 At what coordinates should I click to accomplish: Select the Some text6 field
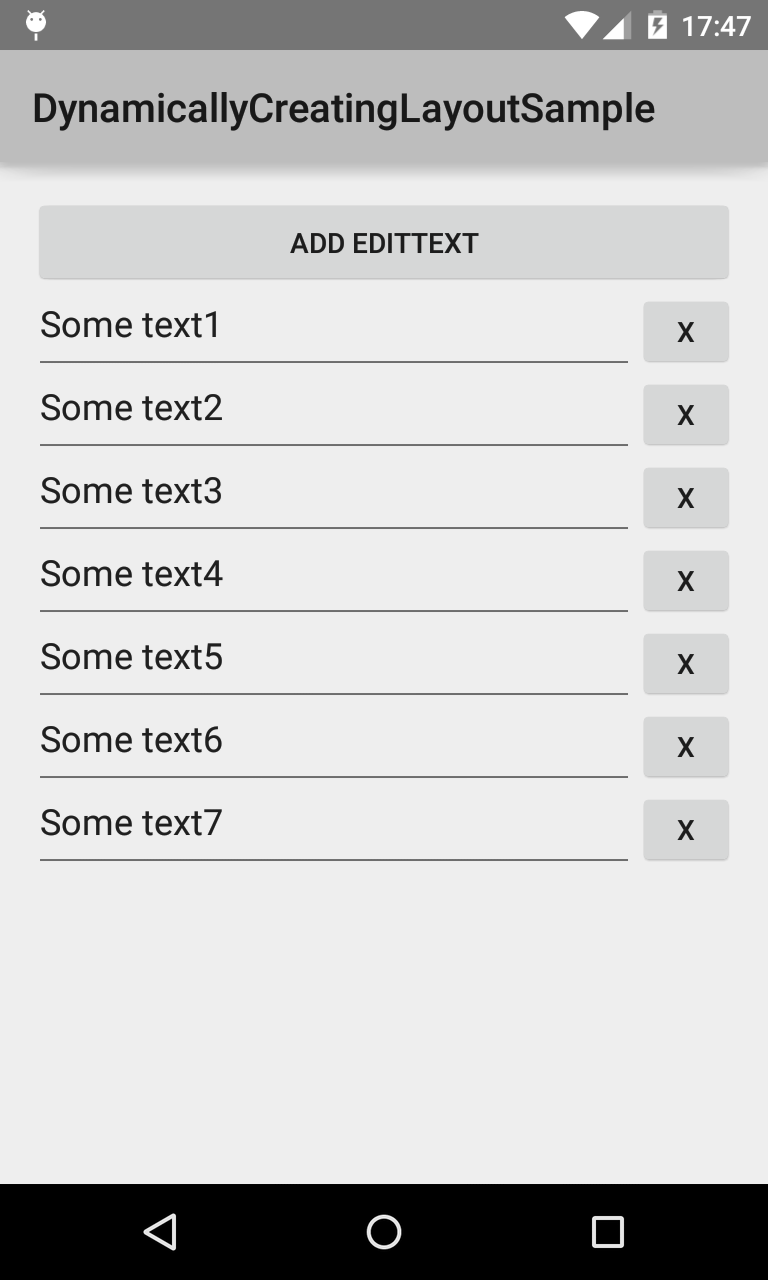point(334,746)
